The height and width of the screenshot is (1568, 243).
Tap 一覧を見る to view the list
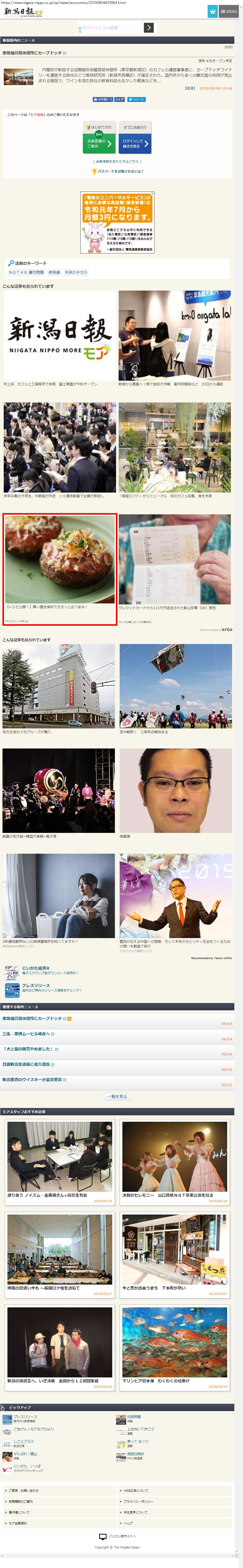pos(117,1096)
